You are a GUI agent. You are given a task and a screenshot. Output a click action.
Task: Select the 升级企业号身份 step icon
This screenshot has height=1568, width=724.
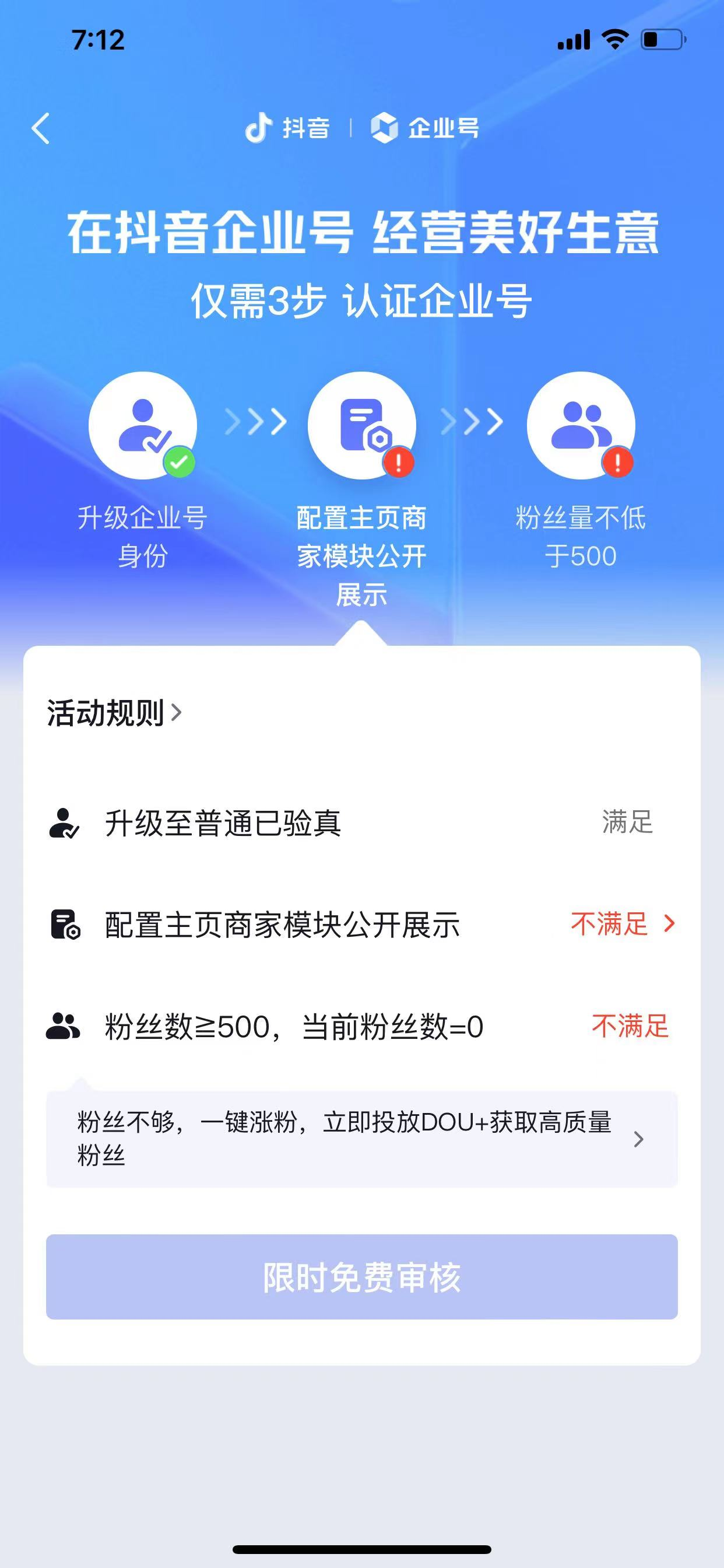(x=142, y=425)
